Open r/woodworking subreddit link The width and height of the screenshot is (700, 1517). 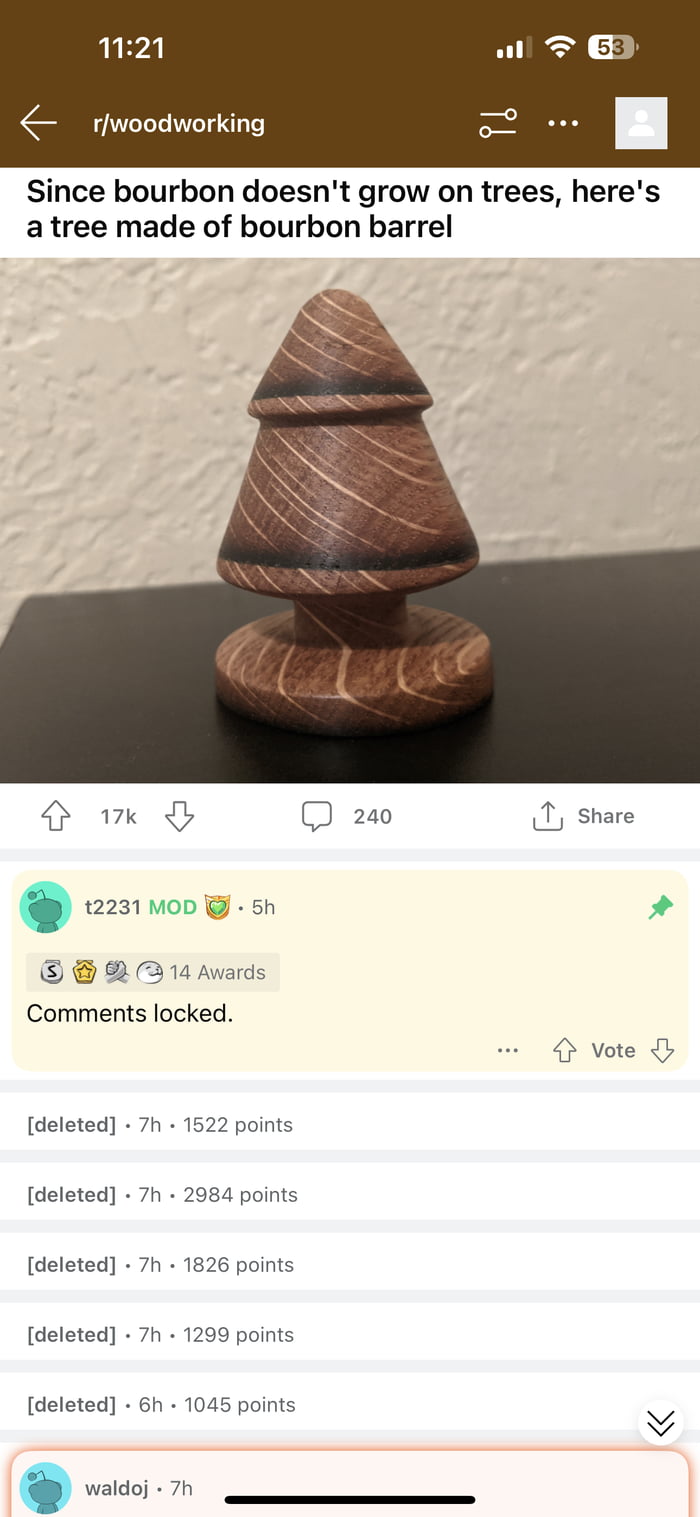(178, 123)
